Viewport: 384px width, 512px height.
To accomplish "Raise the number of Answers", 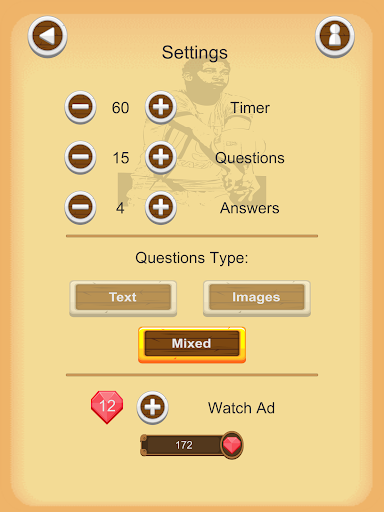I will 161,207.
